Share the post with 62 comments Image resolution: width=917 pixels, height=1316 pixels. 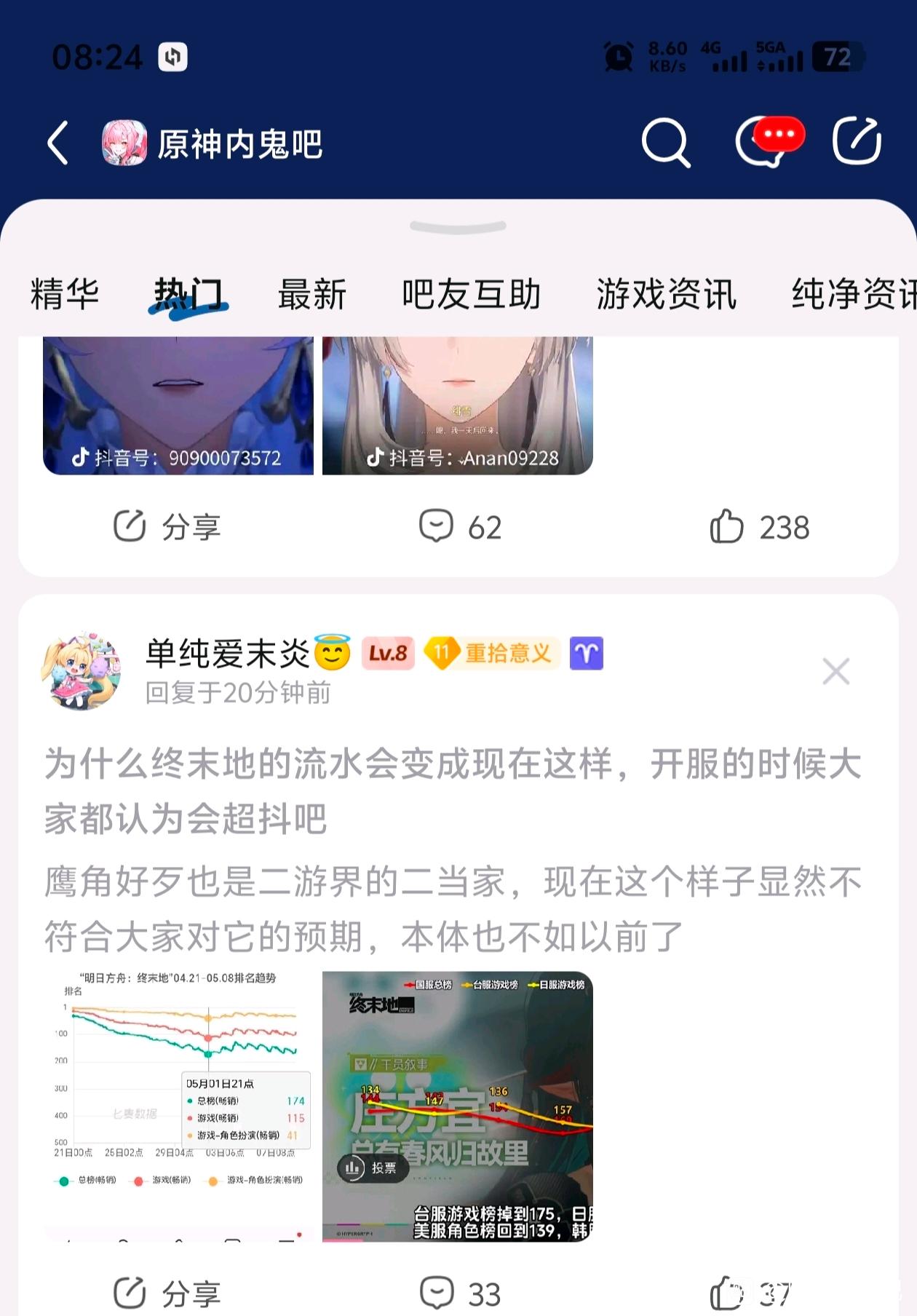click(167, 527)
